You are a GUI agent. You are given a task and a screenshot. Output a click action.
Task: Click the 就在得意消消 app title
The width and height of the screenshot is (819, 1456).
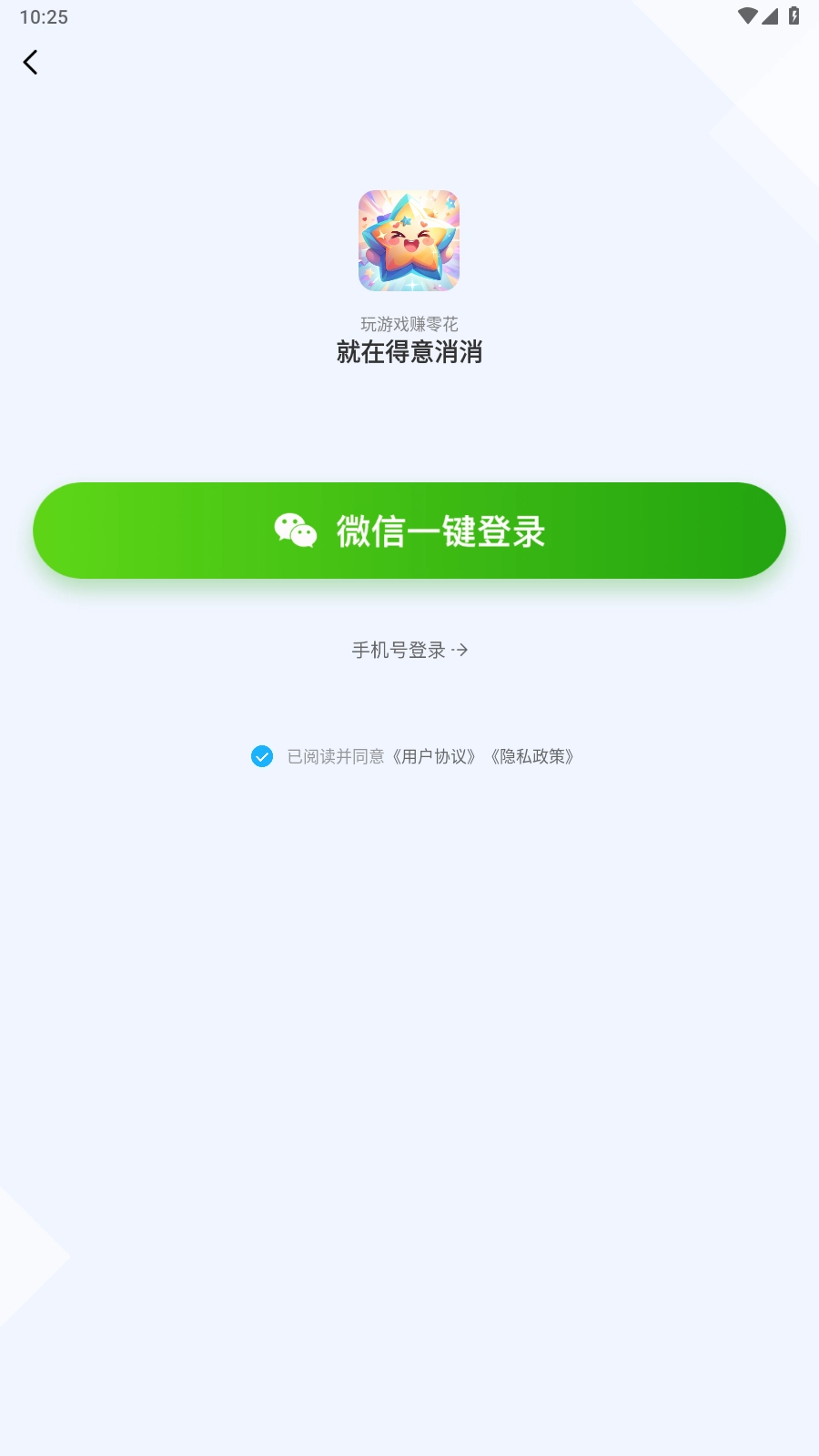pos(409,355)
